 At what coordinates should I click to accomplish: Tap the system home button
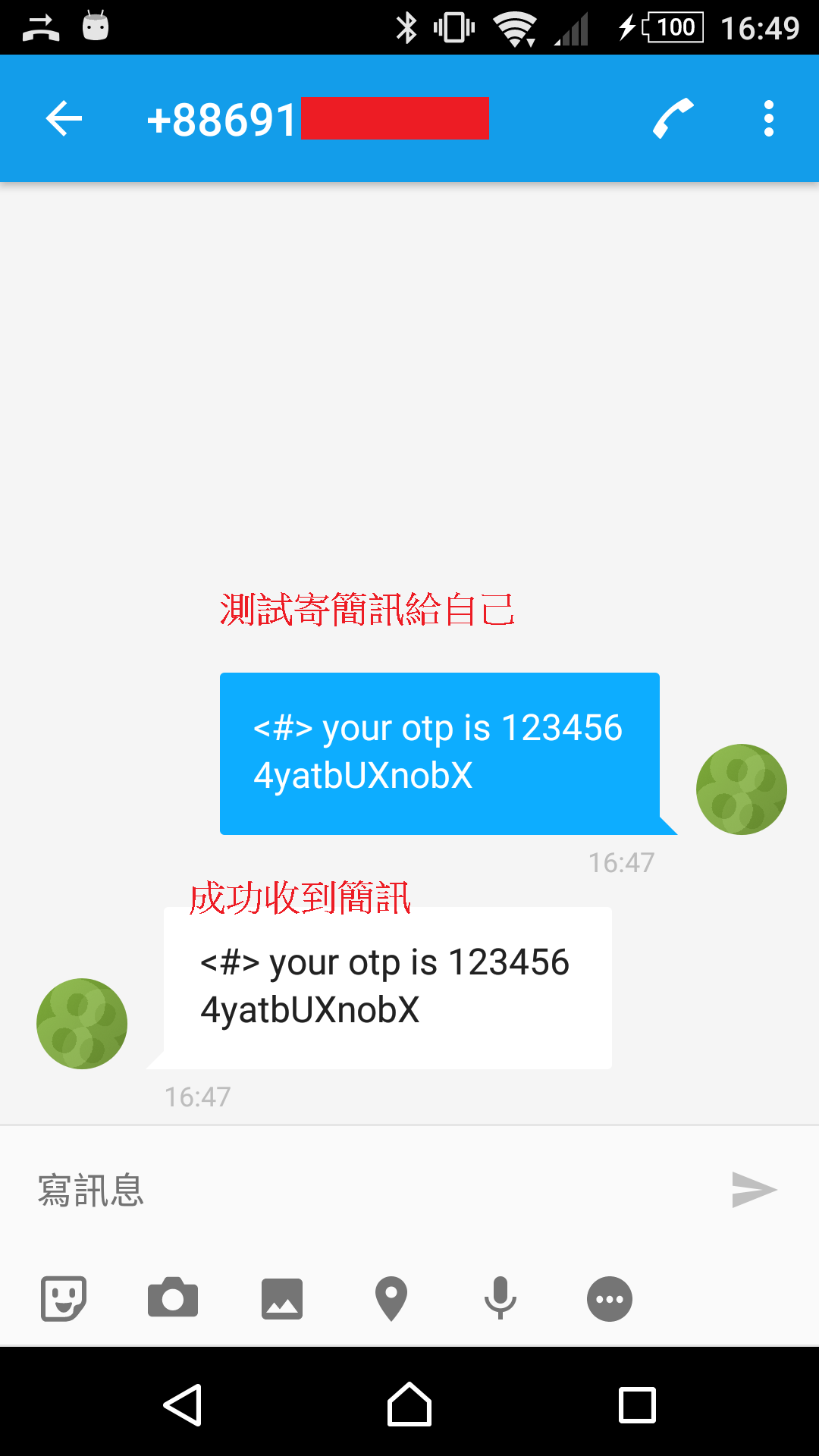pyautogui.click(x=409, y=1404)
